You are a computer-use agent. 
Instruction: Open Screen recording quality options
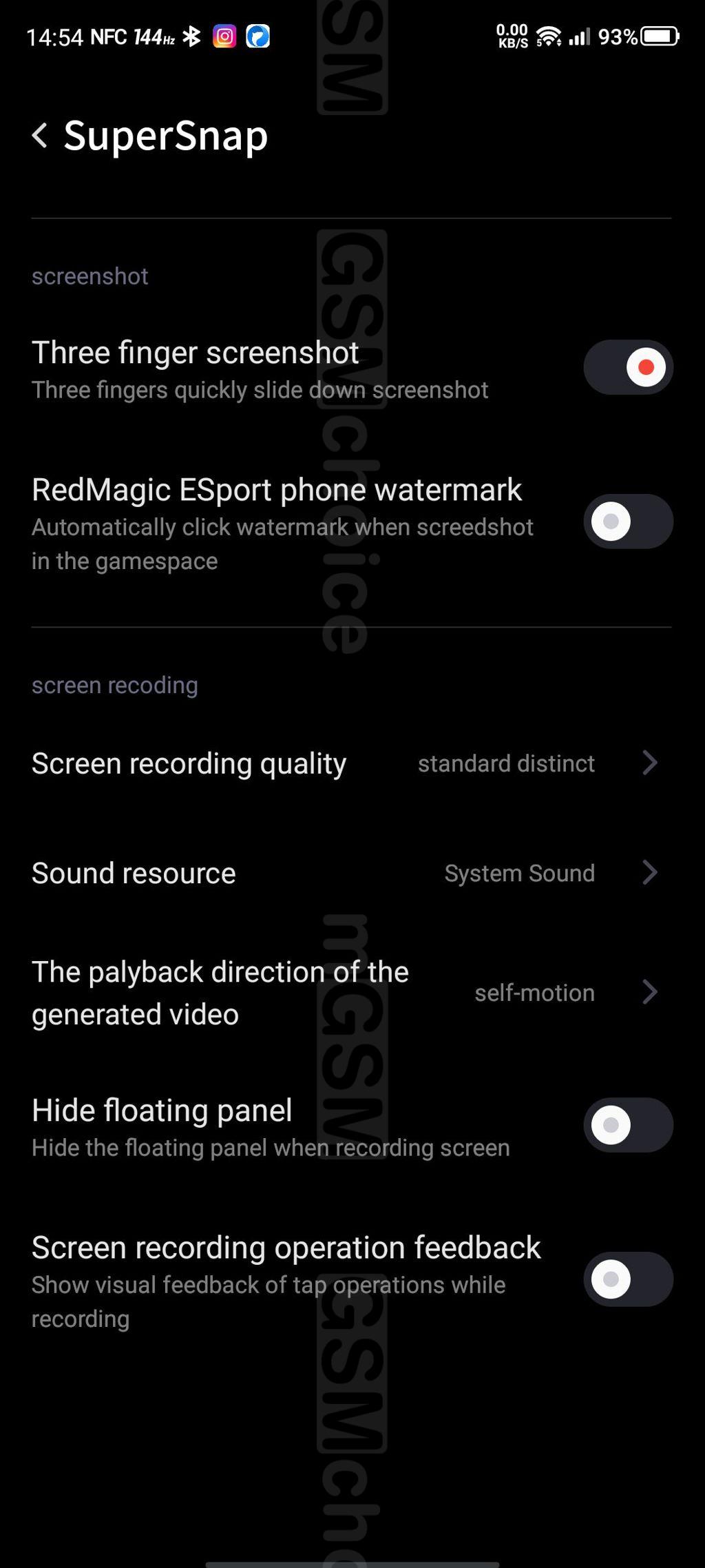coord(351,763)
